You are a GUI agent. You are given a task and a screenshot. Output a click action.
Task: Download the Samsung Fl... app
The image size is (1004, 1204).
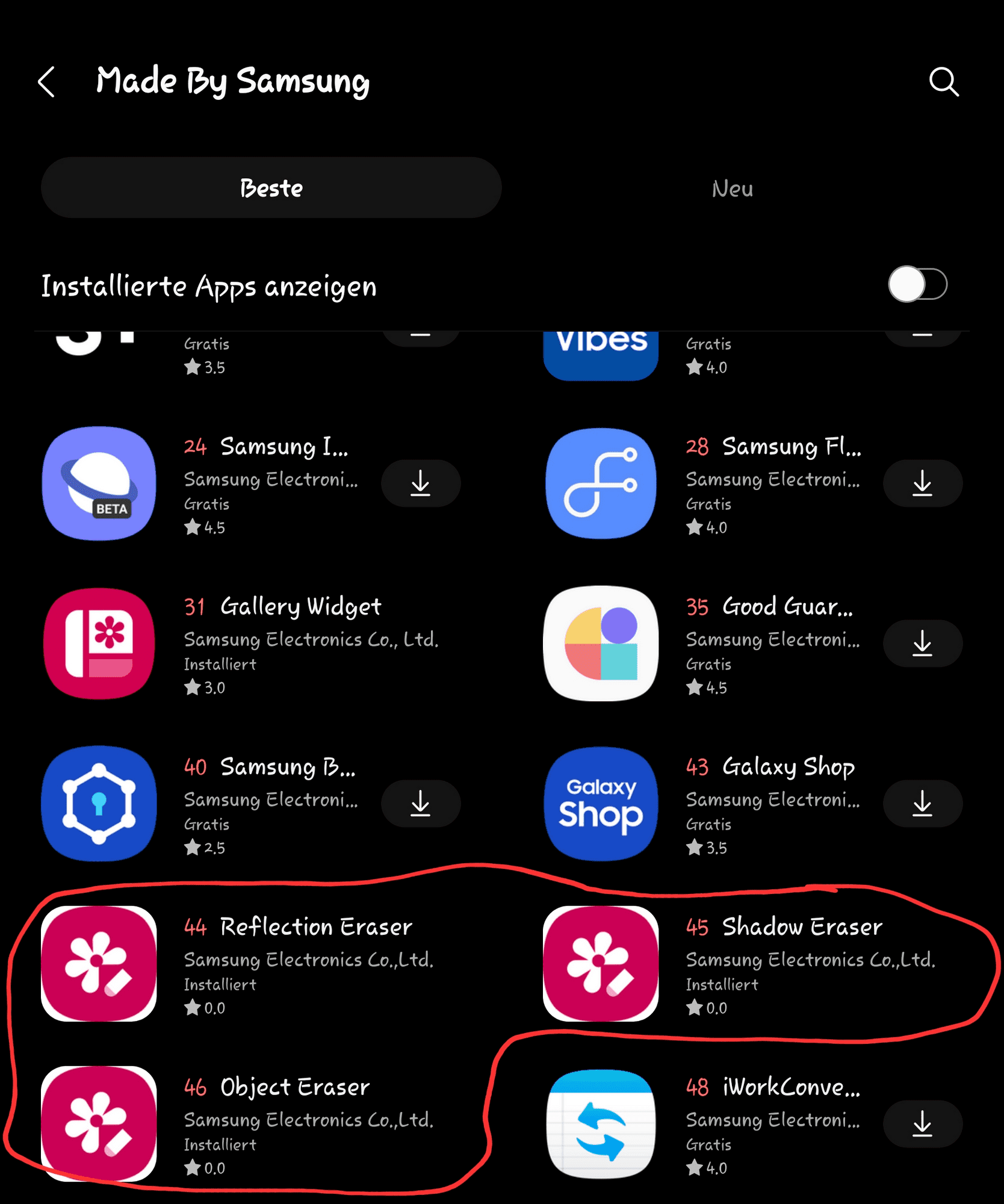922,483
